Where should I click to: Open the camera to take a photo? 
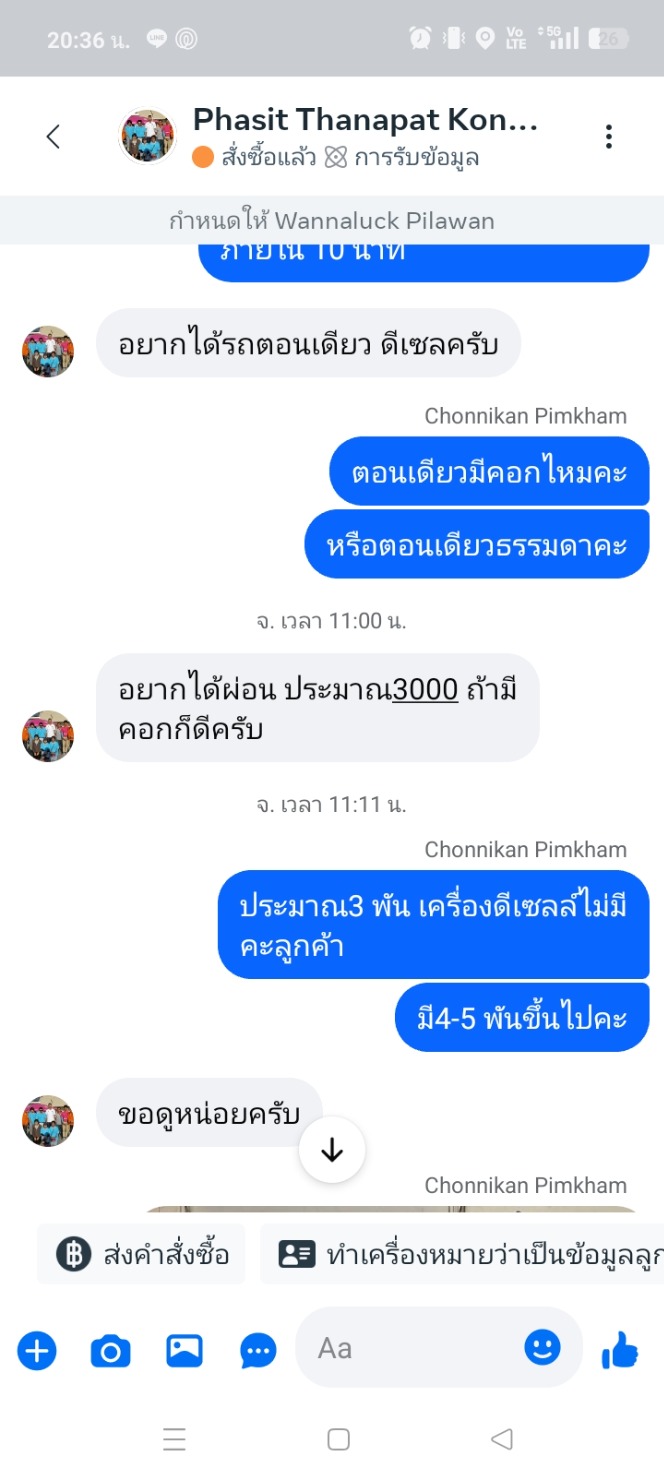pyautogui.click(x=110, y=1352)
